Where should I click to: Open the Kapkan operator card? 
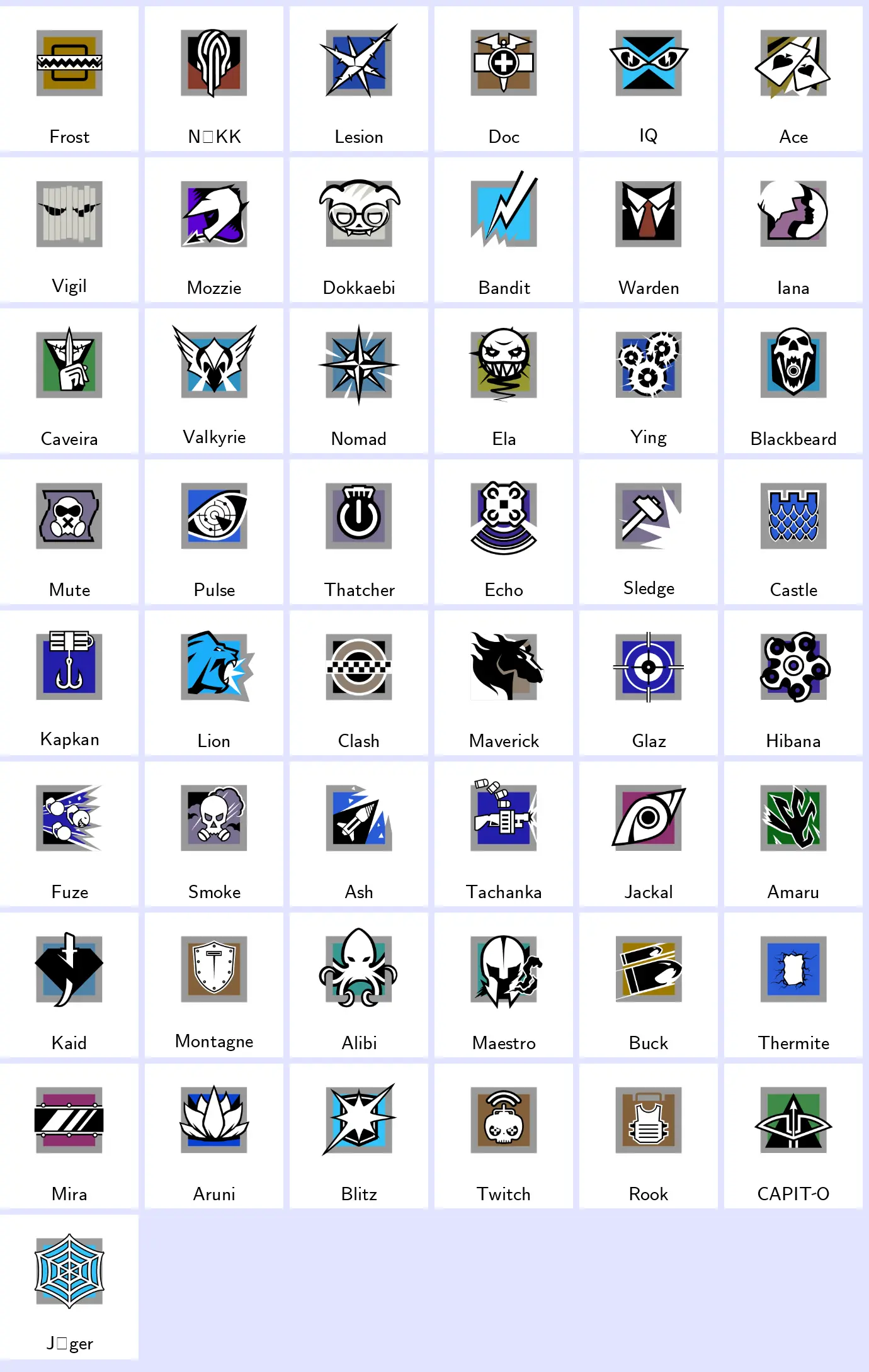point(69,683)
